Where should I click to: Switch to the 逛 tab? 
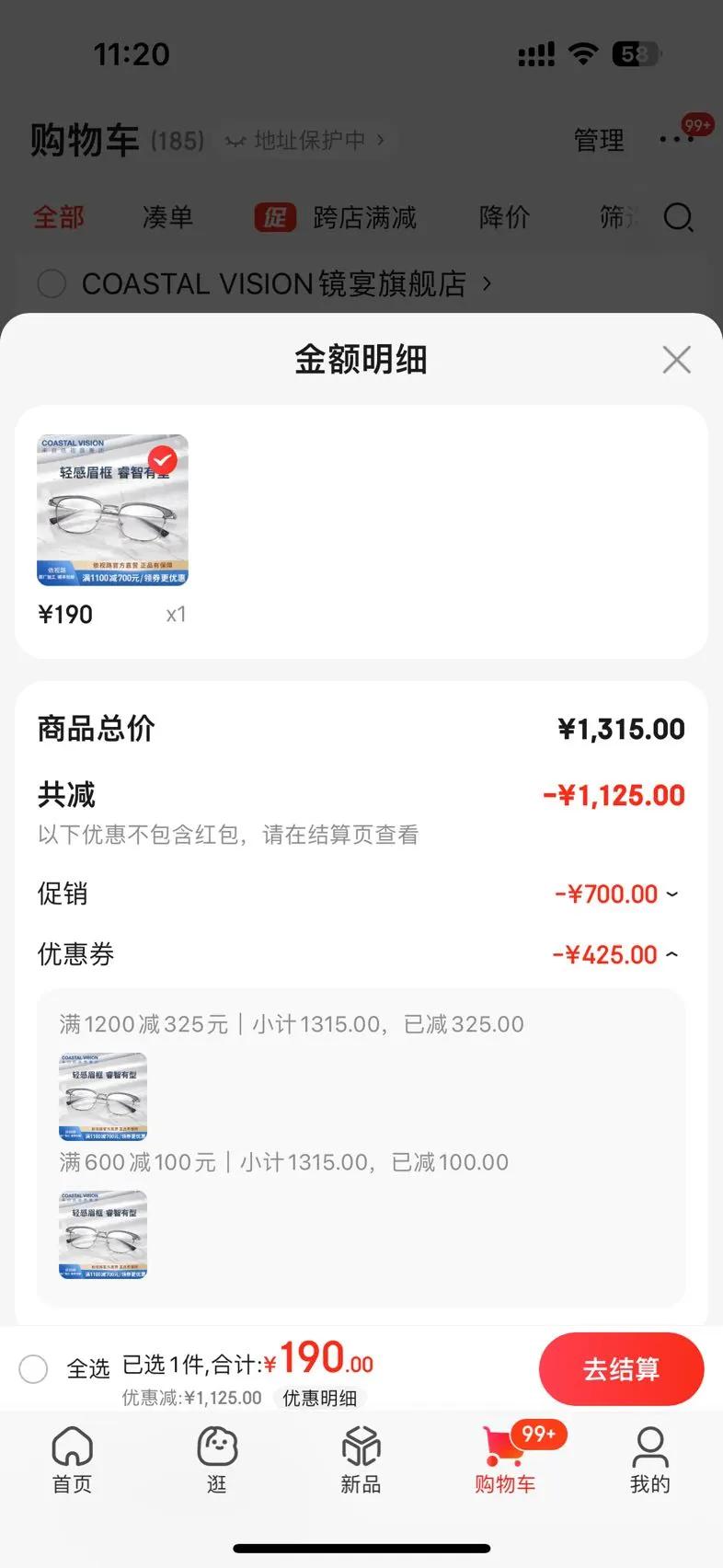coord(217,1459)
